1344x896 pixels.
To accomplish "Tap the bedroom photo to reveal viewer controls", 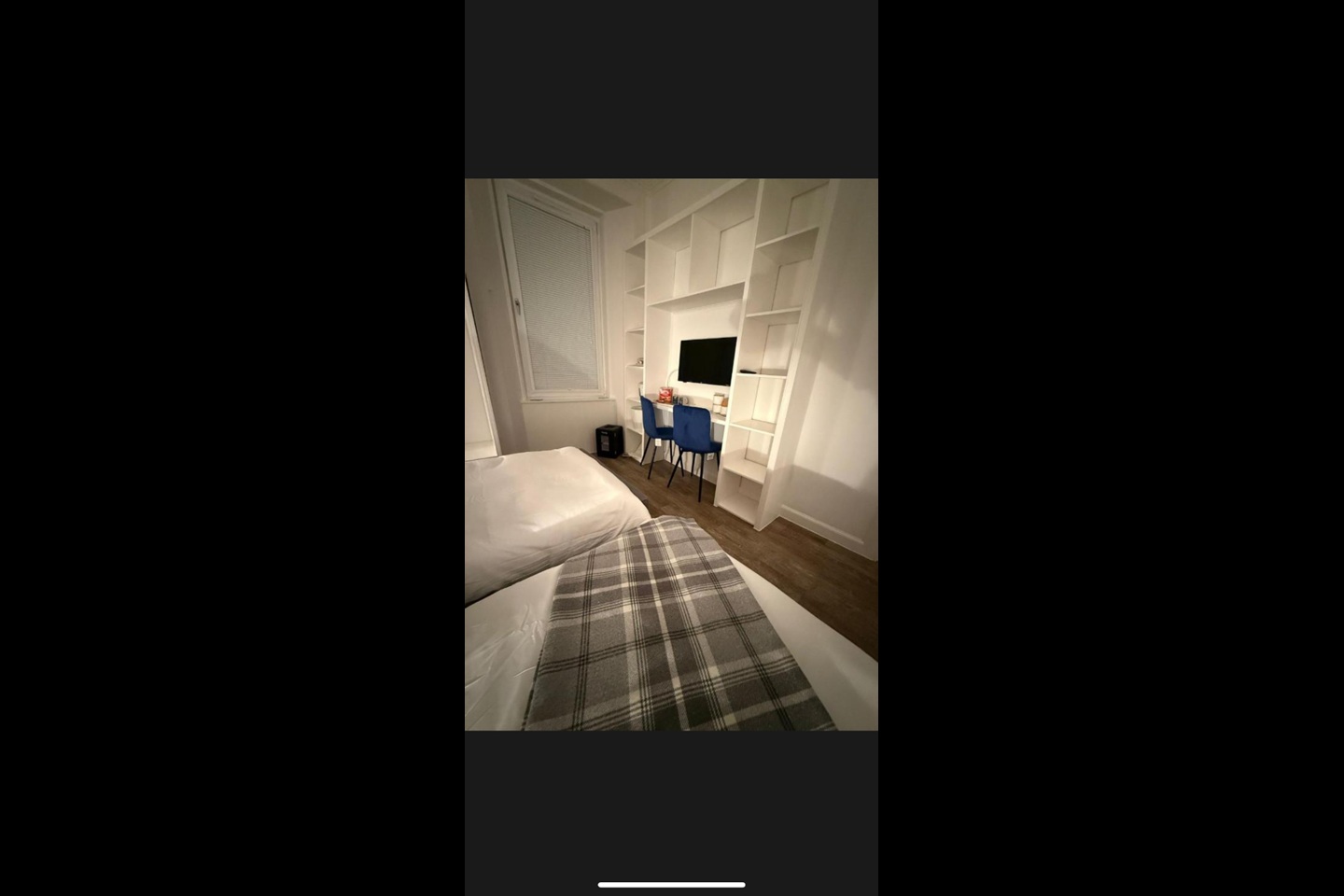I will click(x=671, y=454).
